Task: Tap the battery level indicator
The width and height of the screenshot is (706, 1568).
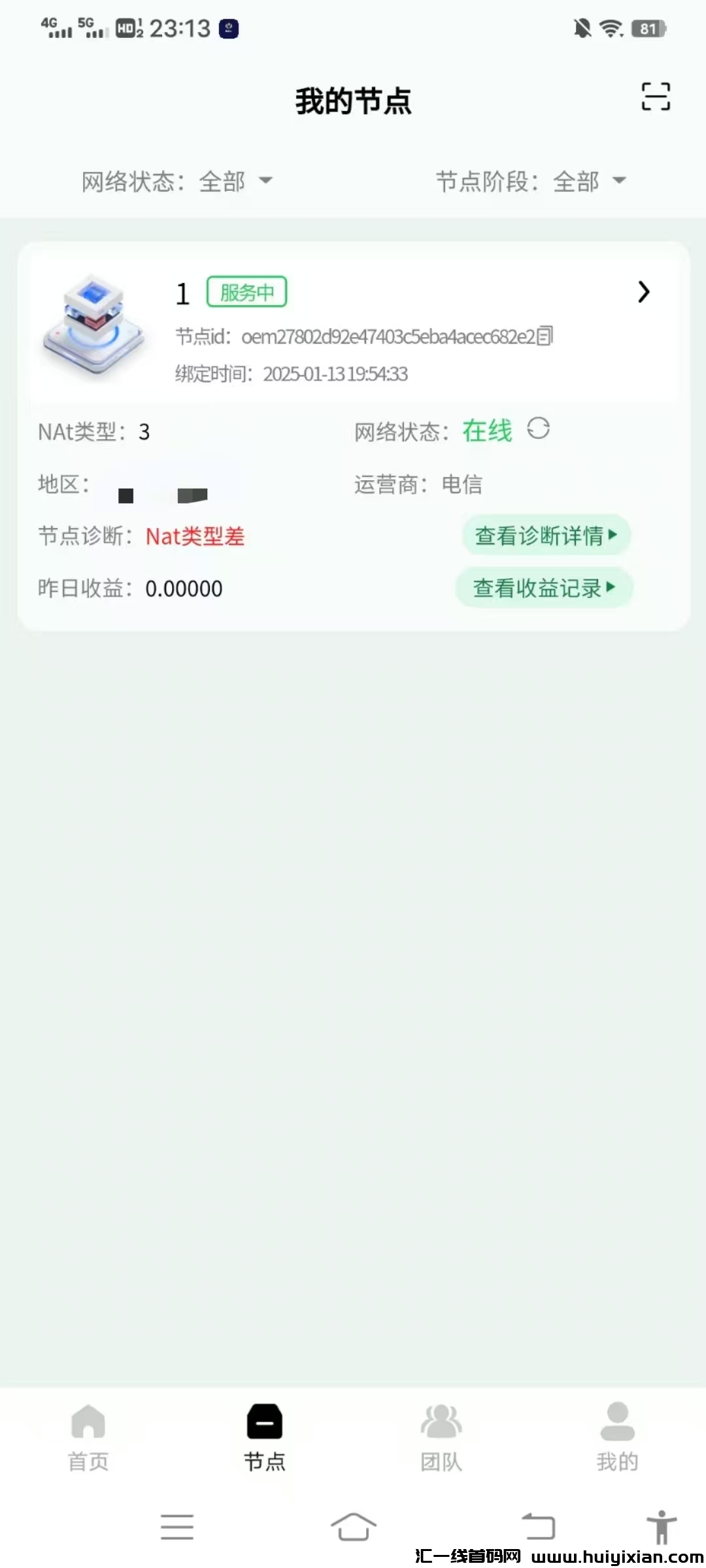Action: coord(649,27)
